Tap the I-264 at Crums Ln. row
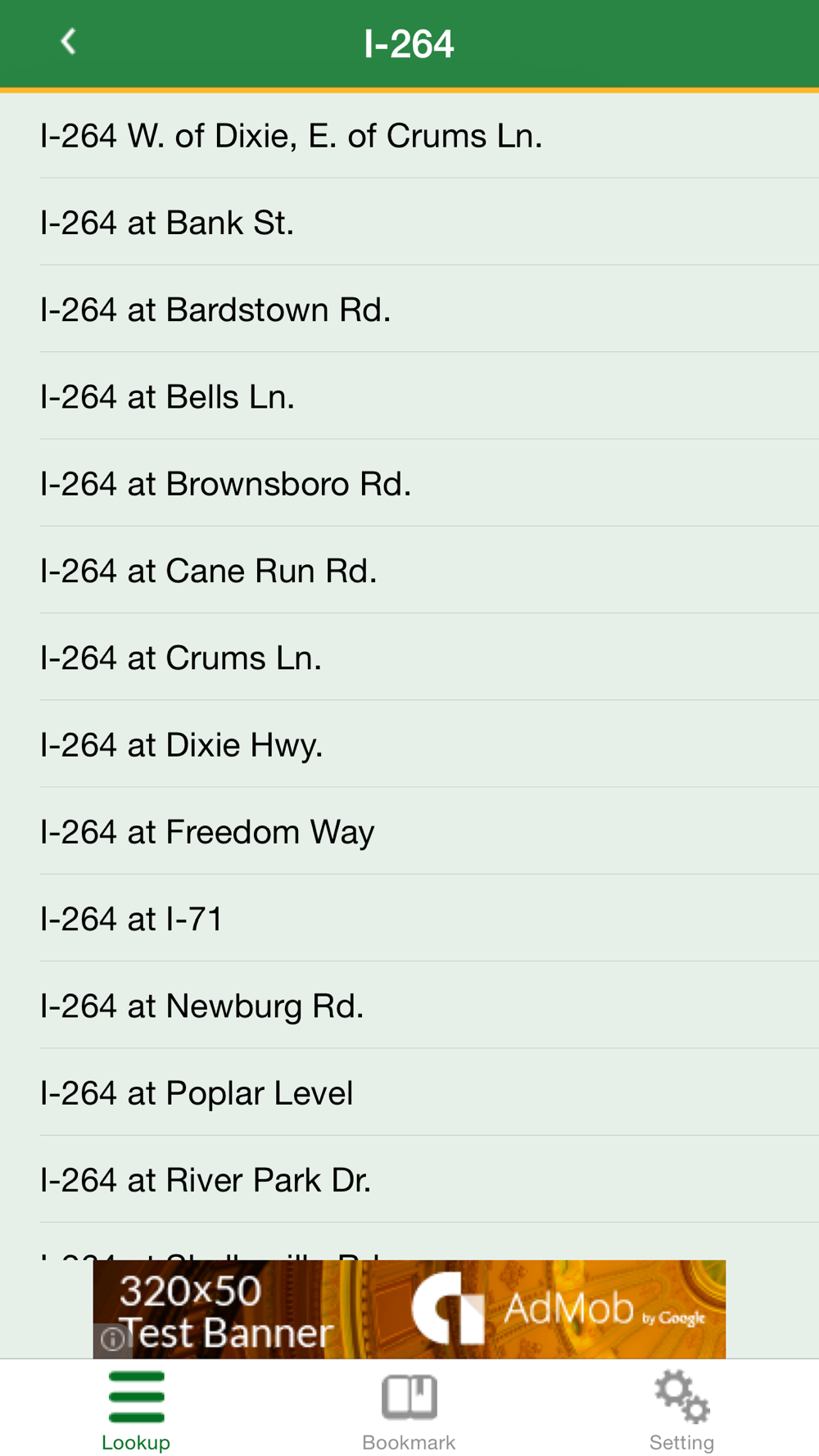The width and height of the screenshot is (819, 1456). point(409,657)
